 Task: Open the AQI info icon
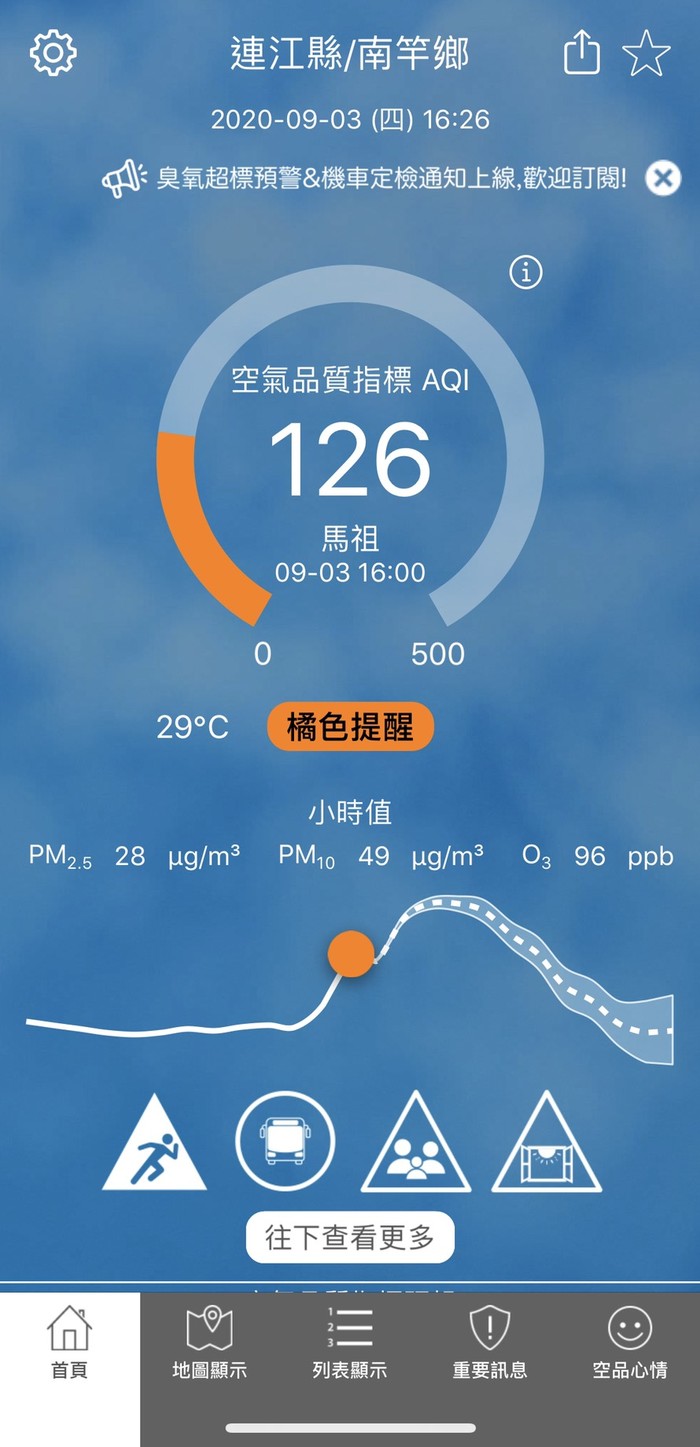tap(526, 272)
